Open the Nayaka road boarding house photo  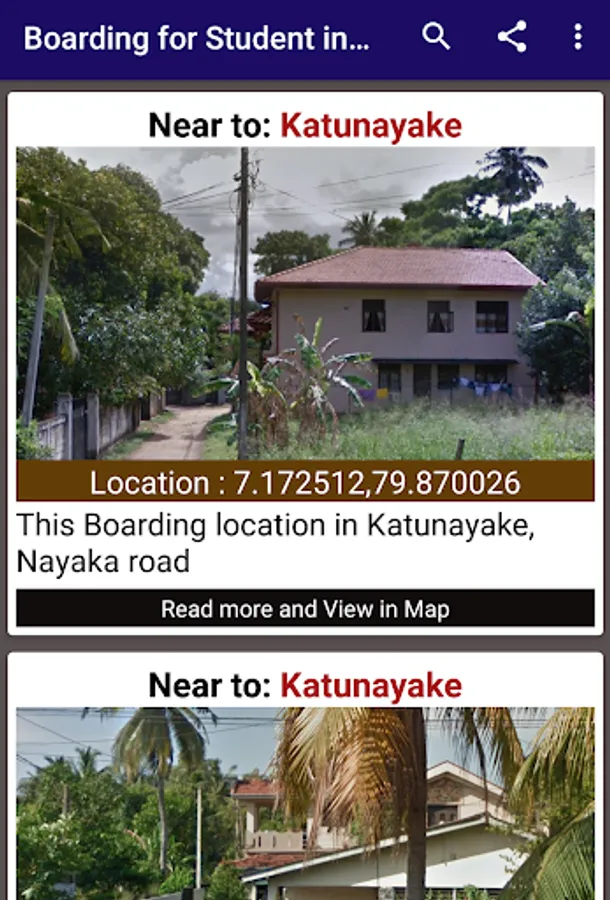point(305,304)
